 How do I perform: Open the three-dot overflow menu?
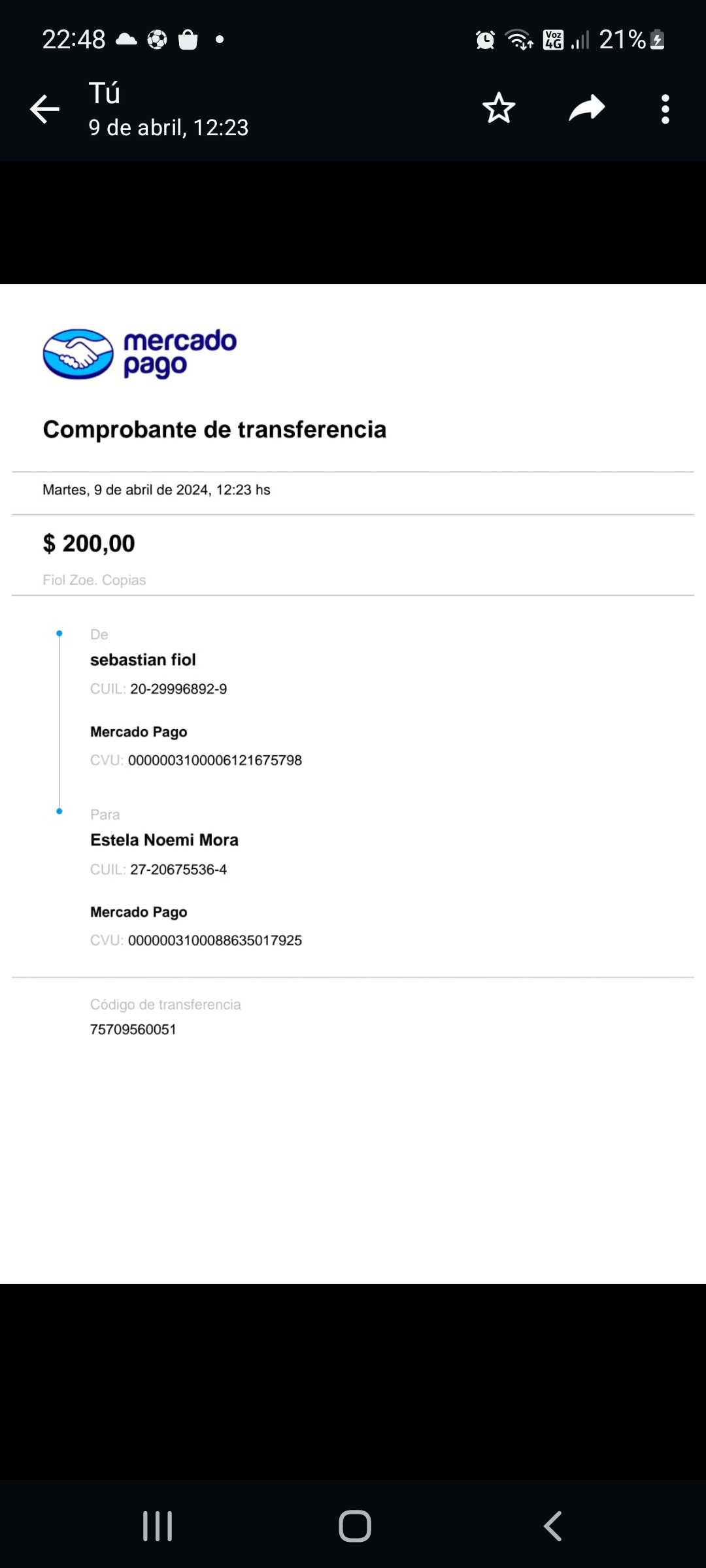click(665, 109)
